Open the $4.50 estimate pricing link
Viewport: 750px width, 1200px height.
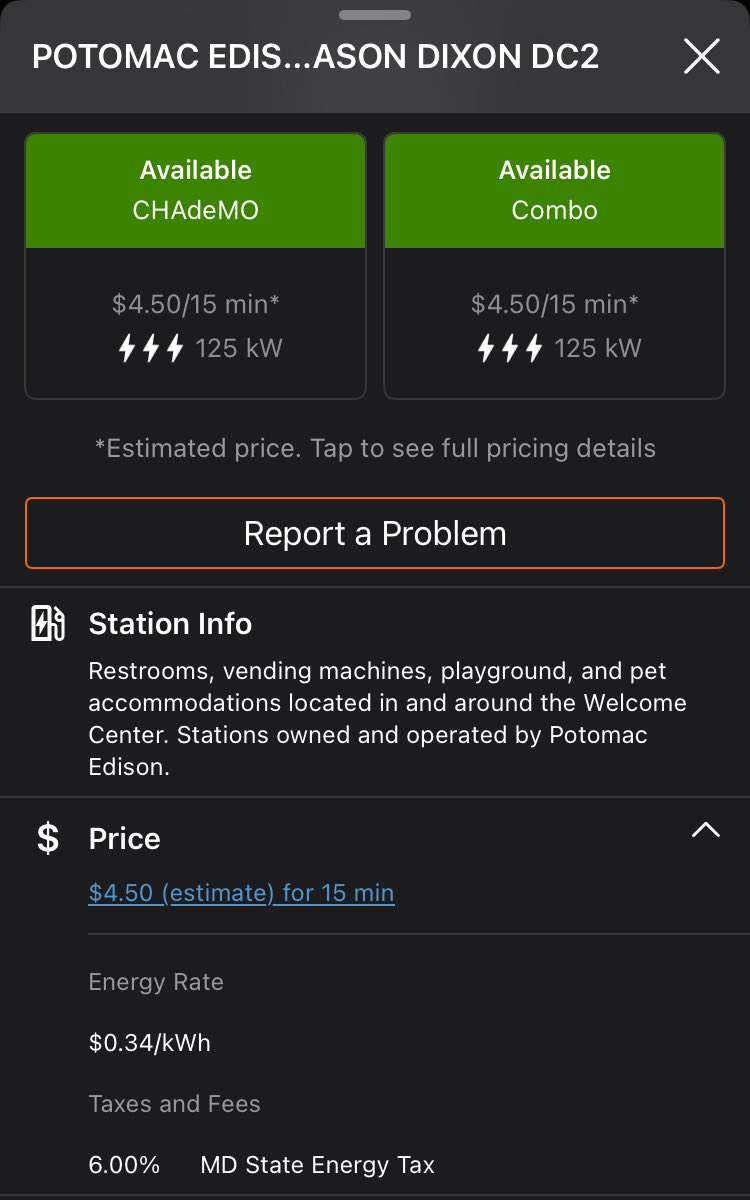tap(241, 893)
